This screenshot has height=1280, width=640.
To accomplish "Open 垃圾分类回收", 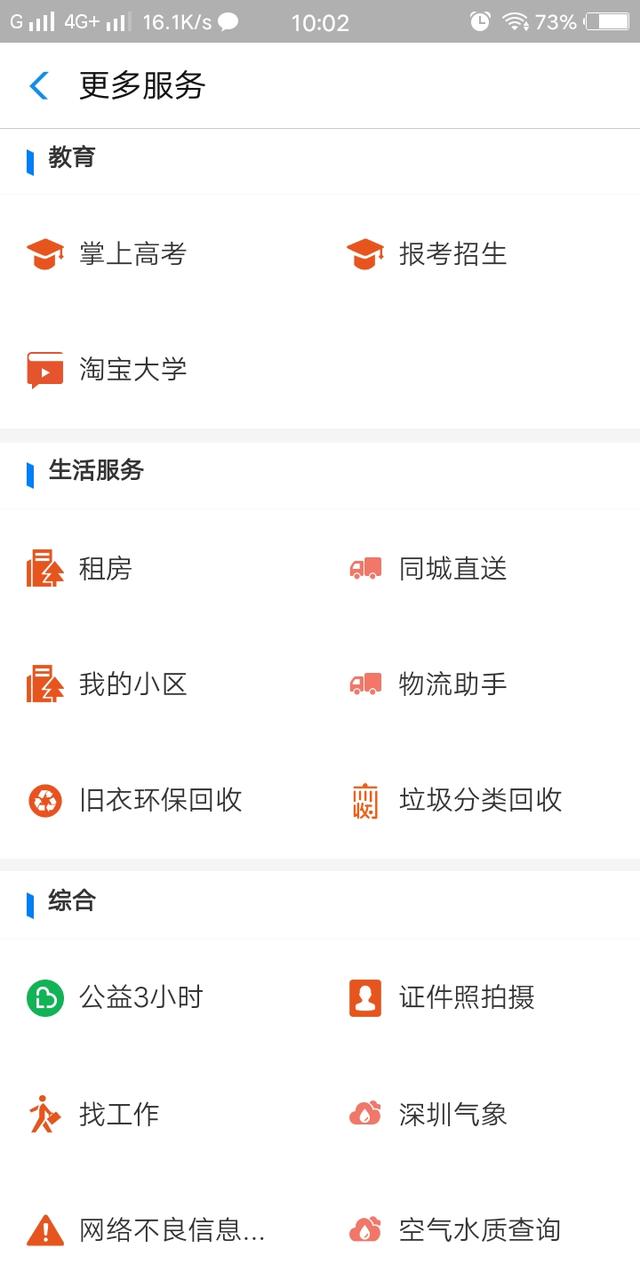I will click(x=480, y=800).
